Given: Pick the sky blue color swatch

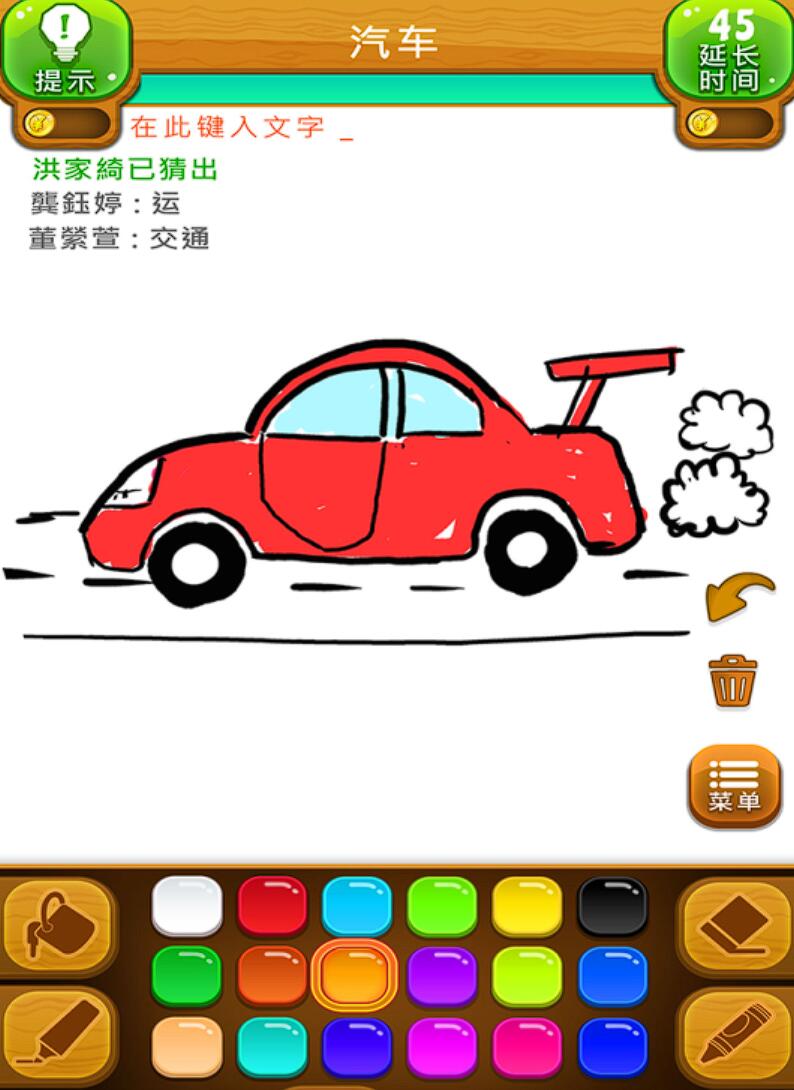Looking at the screenshot, I should point(357,906).
